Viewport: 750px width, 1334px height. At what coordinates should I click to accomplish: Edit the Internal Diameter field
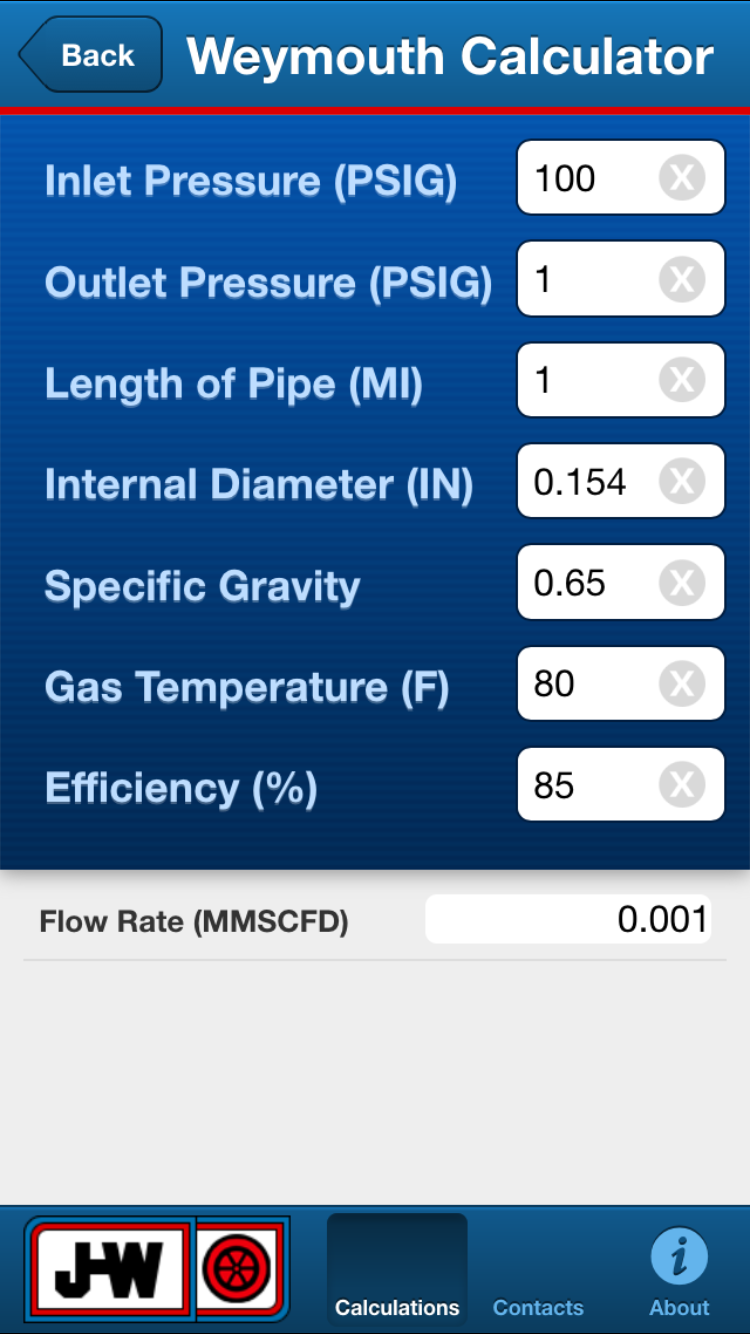pyautogui.click(x=585, y=482)
